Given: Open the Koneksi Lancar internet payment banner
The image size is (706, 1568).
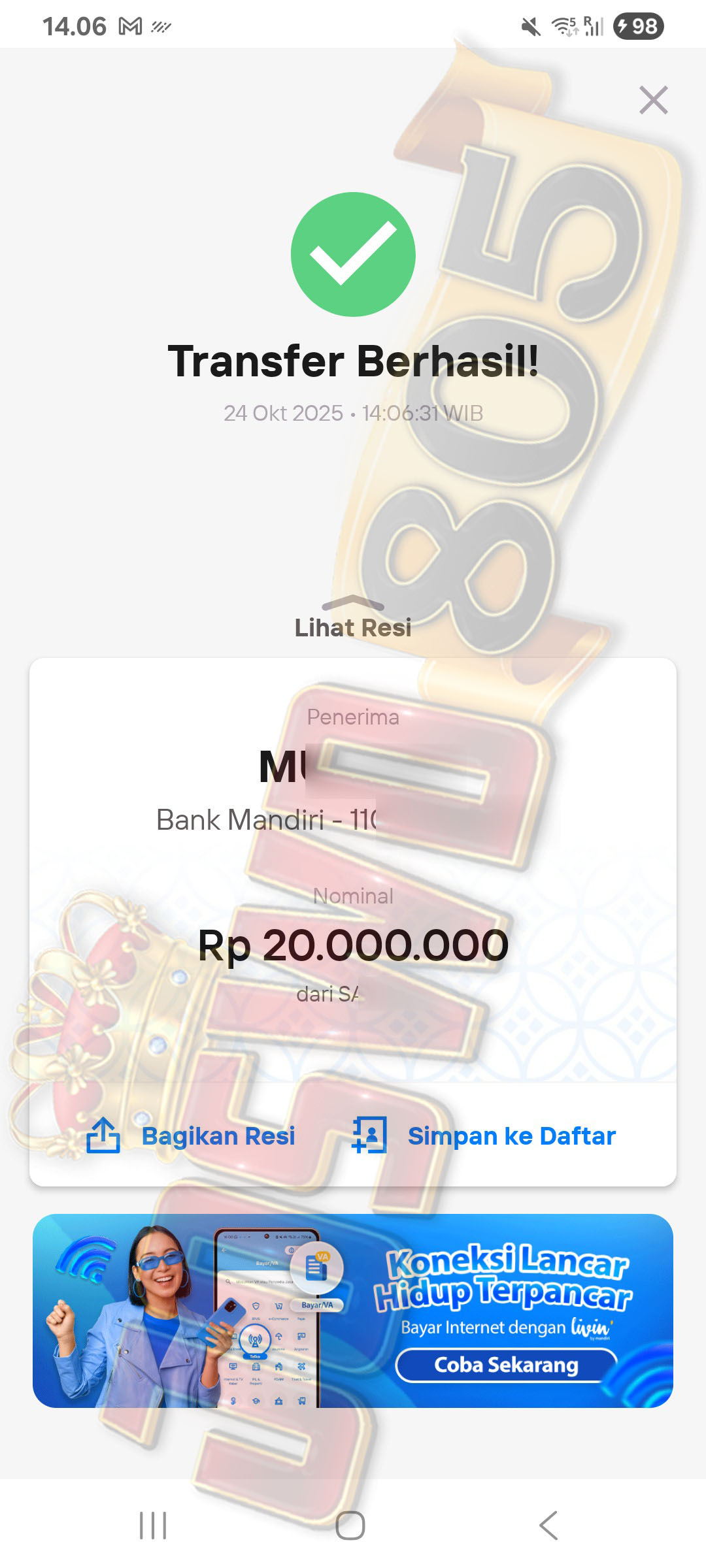Looking at the screenshot, I should tap(353, 1311).
